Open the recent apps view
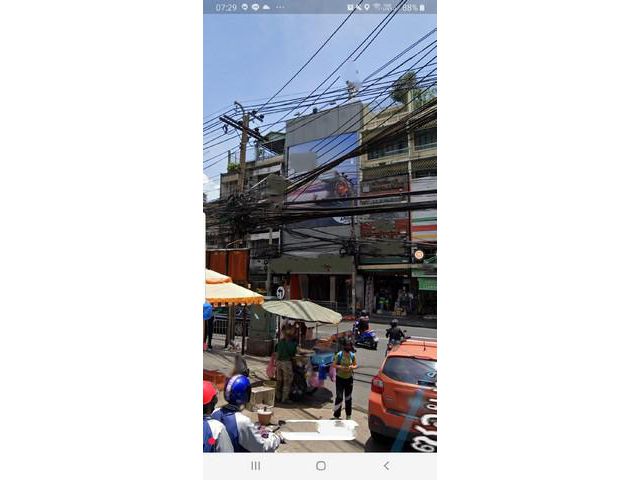Image resolution: width=640 pixels, height=480 pixels. click(x=255, y=466)
